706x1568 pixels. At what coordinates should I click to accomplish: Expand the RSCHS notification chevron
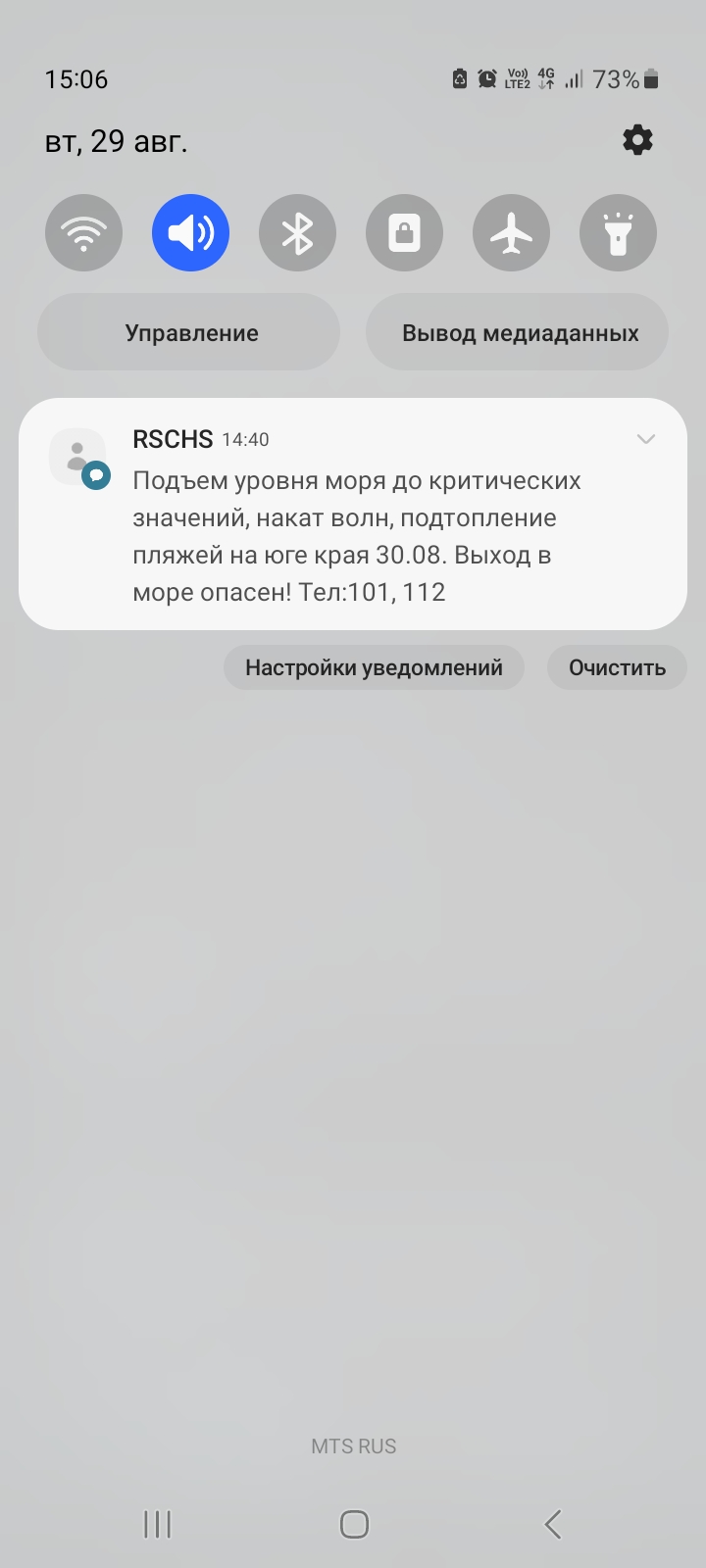pos(645,439)
